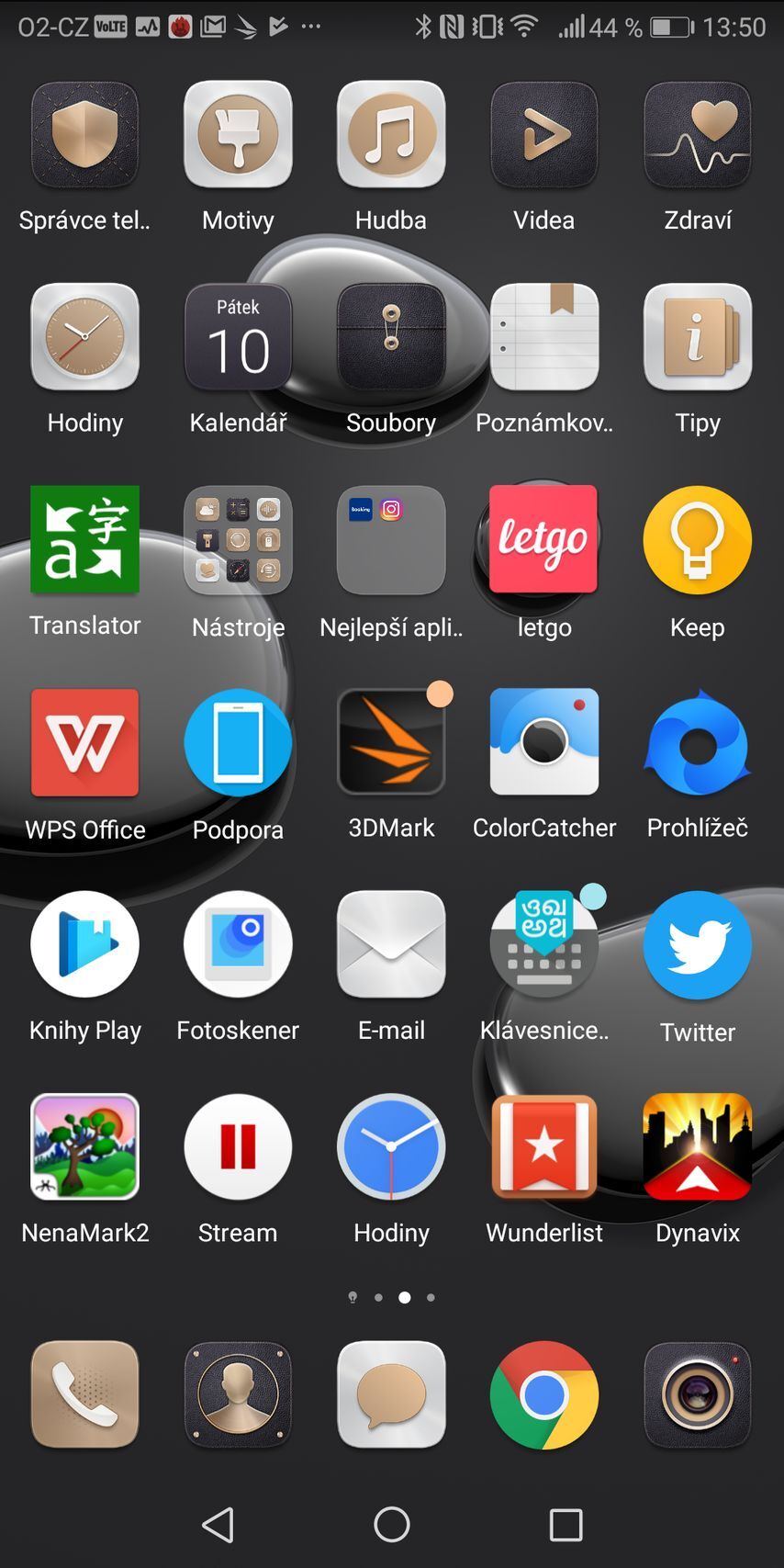Open the Fotoskener app
784x1568 pixels.
[x=238, y=944]
